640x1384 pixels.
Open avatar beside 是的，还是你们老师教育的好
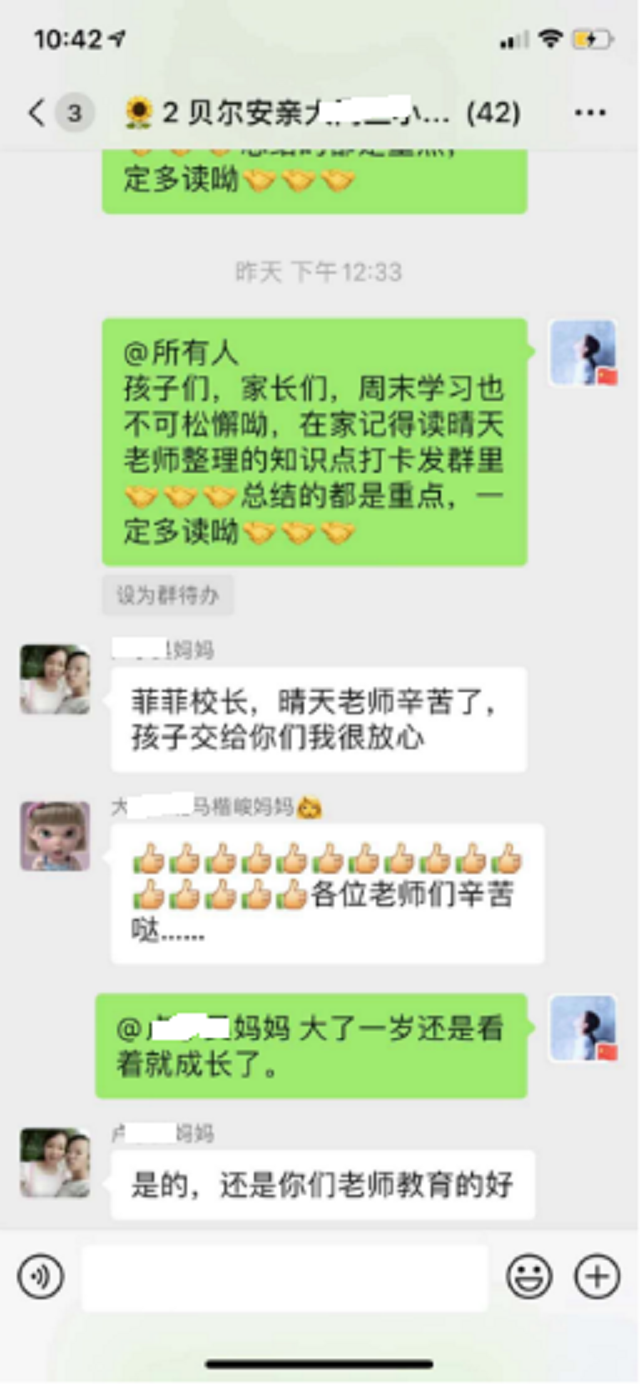point(55,1163)
